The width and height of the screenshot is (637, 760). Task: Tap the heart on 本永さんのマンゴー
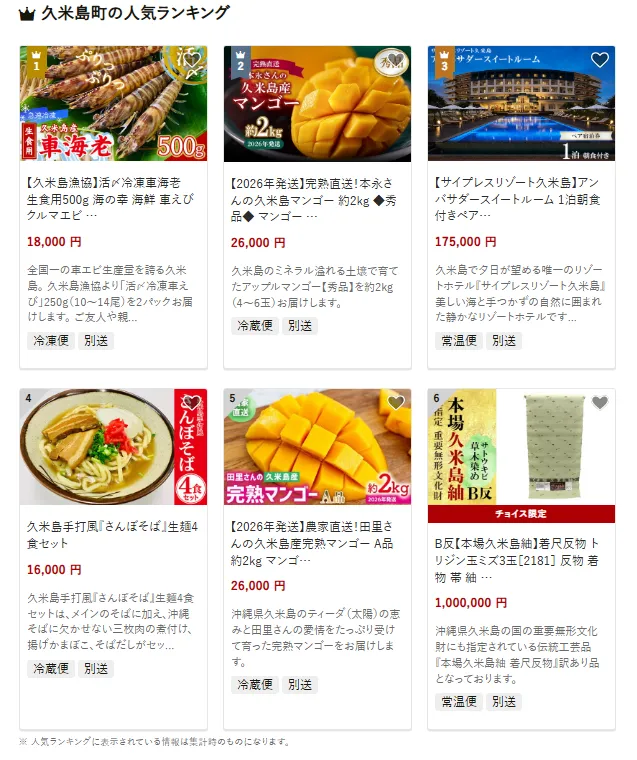pos(396,60)
